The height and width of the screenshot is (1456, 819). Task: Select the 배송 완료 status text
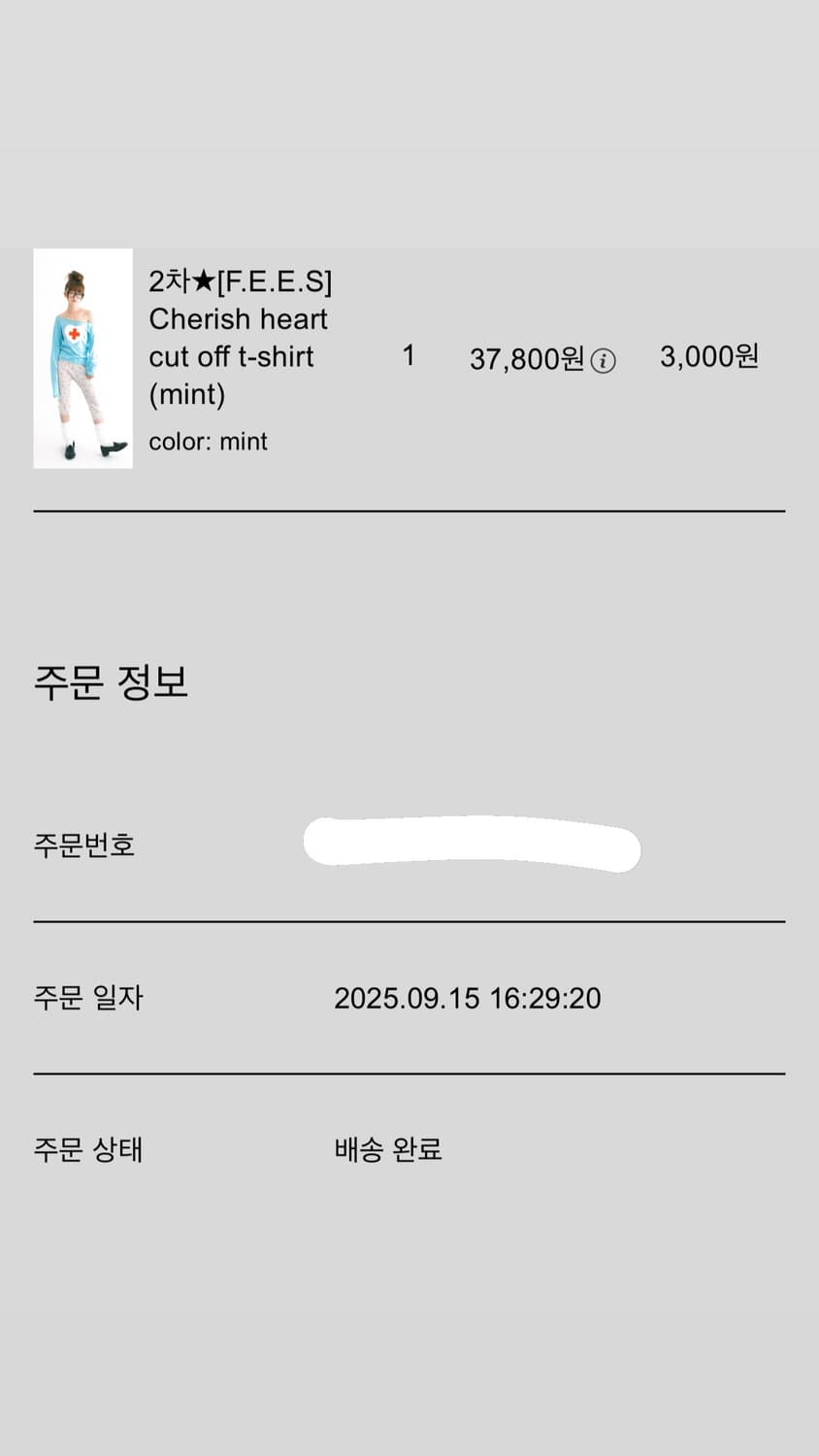(388, 1149)
